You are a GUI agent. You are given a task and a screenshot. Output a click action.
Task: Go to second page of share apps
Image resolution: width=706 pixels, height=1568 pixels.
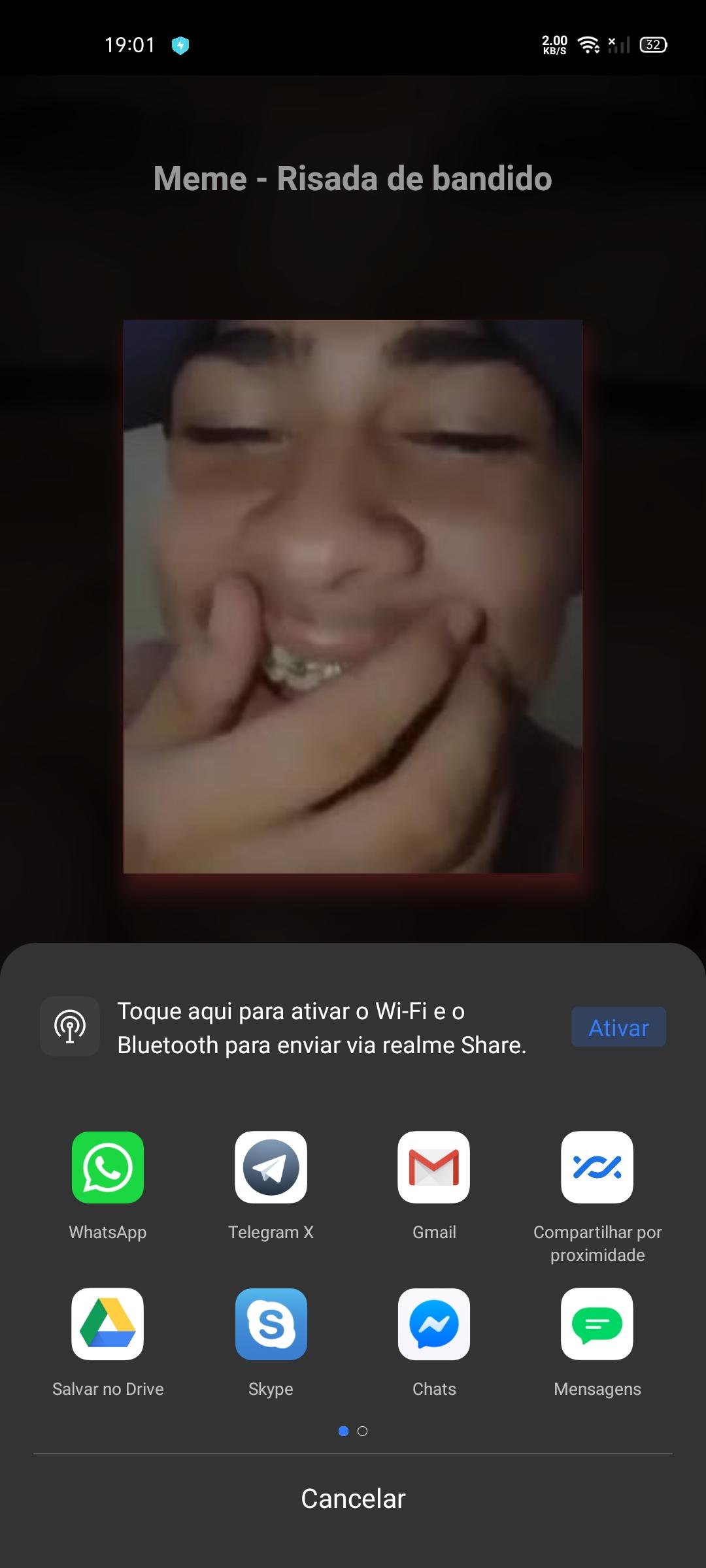[363, 1431]
